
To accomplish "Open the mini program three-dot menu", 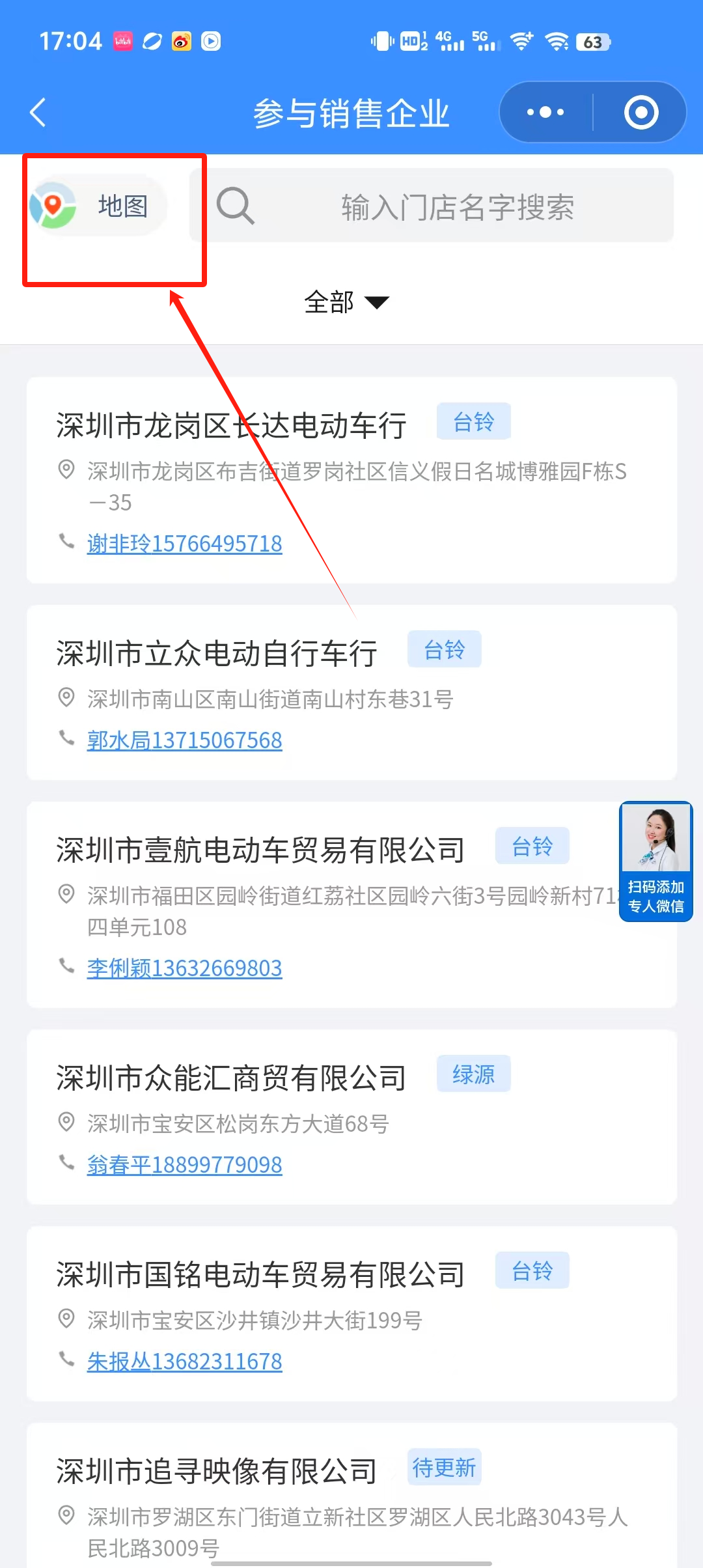I will pos(545,113).
